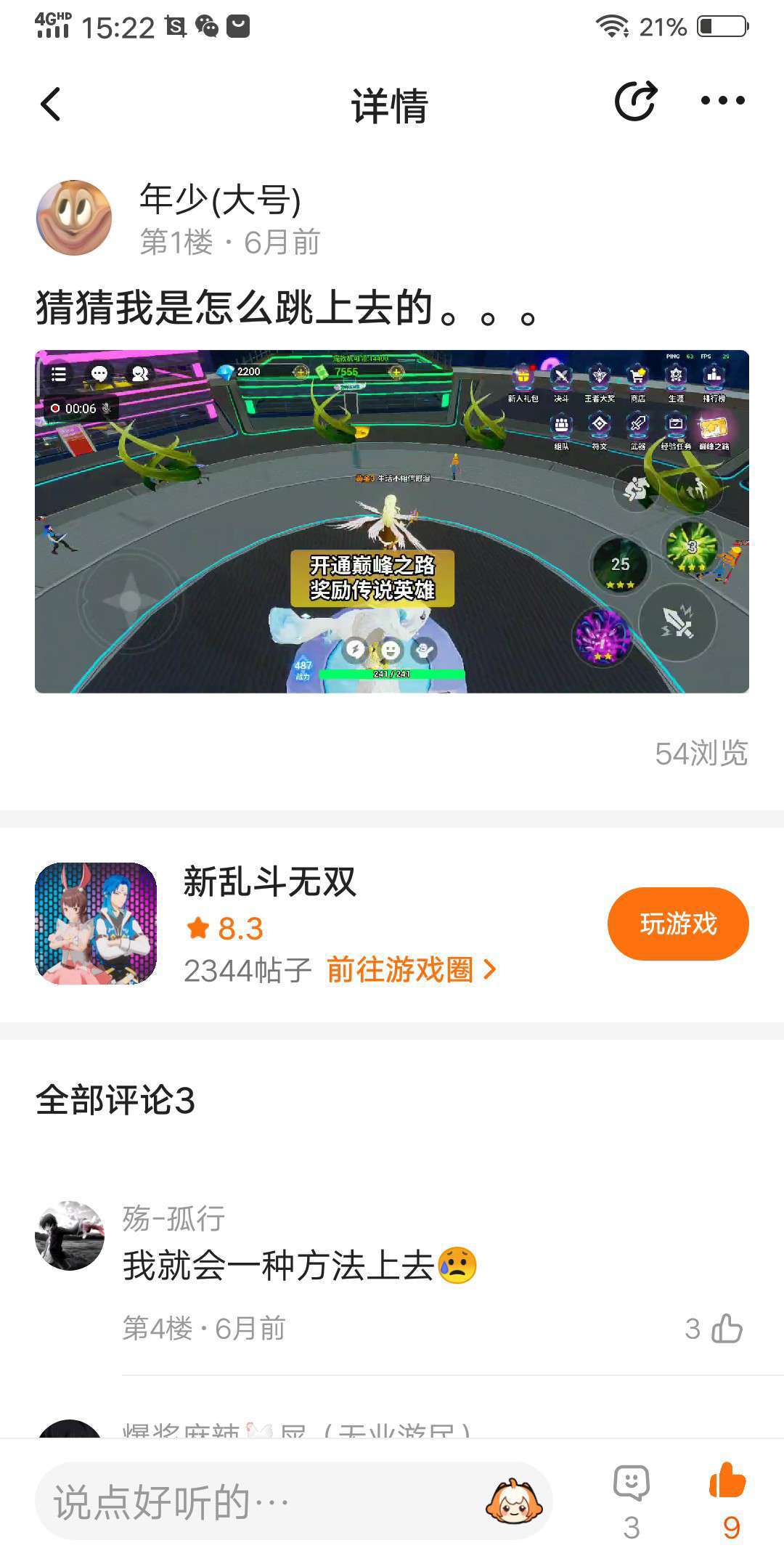The width and height of the screenshot is (784, 1564).
Task: View 殇-孤行's profile avatar
Action: (x=70, y=1235)
